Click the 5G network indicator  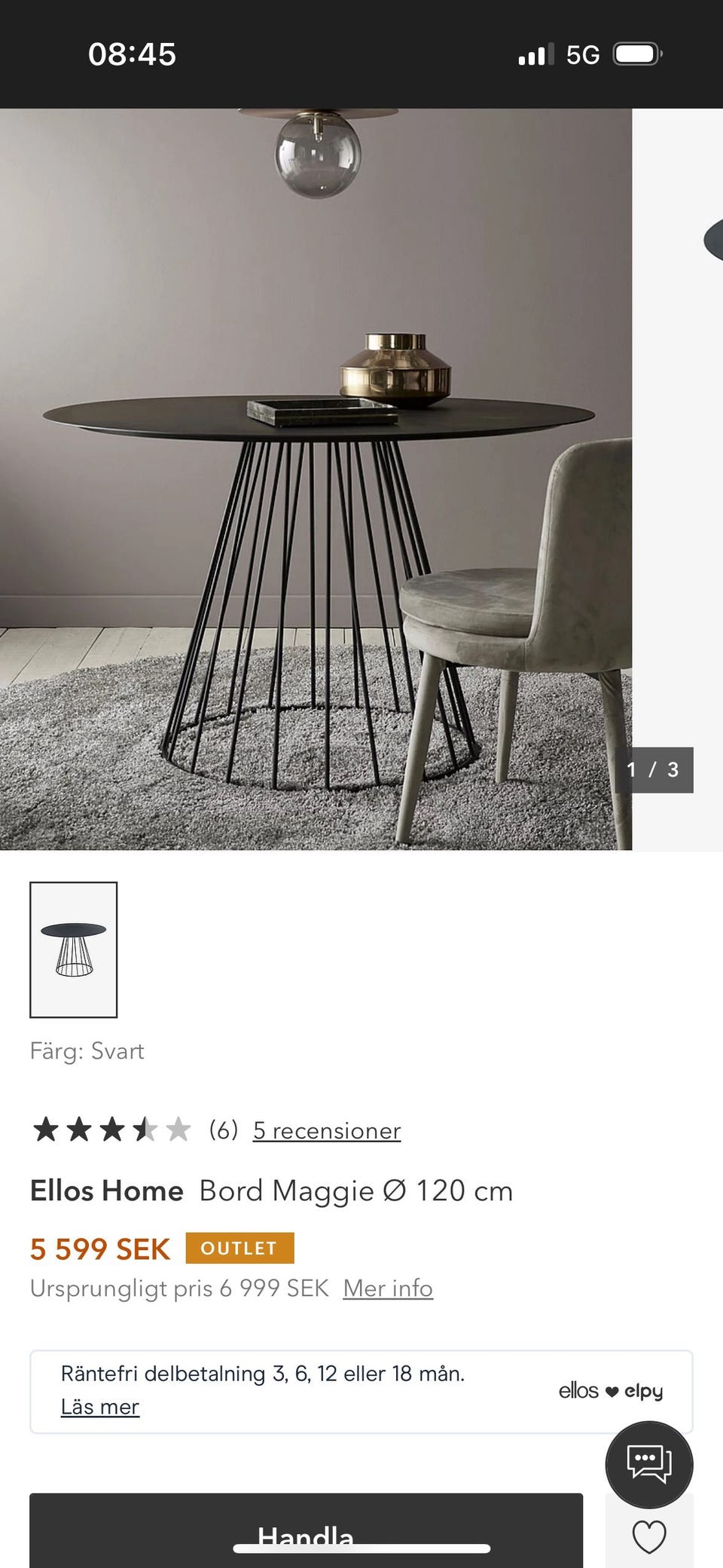(x=581, y=53)
